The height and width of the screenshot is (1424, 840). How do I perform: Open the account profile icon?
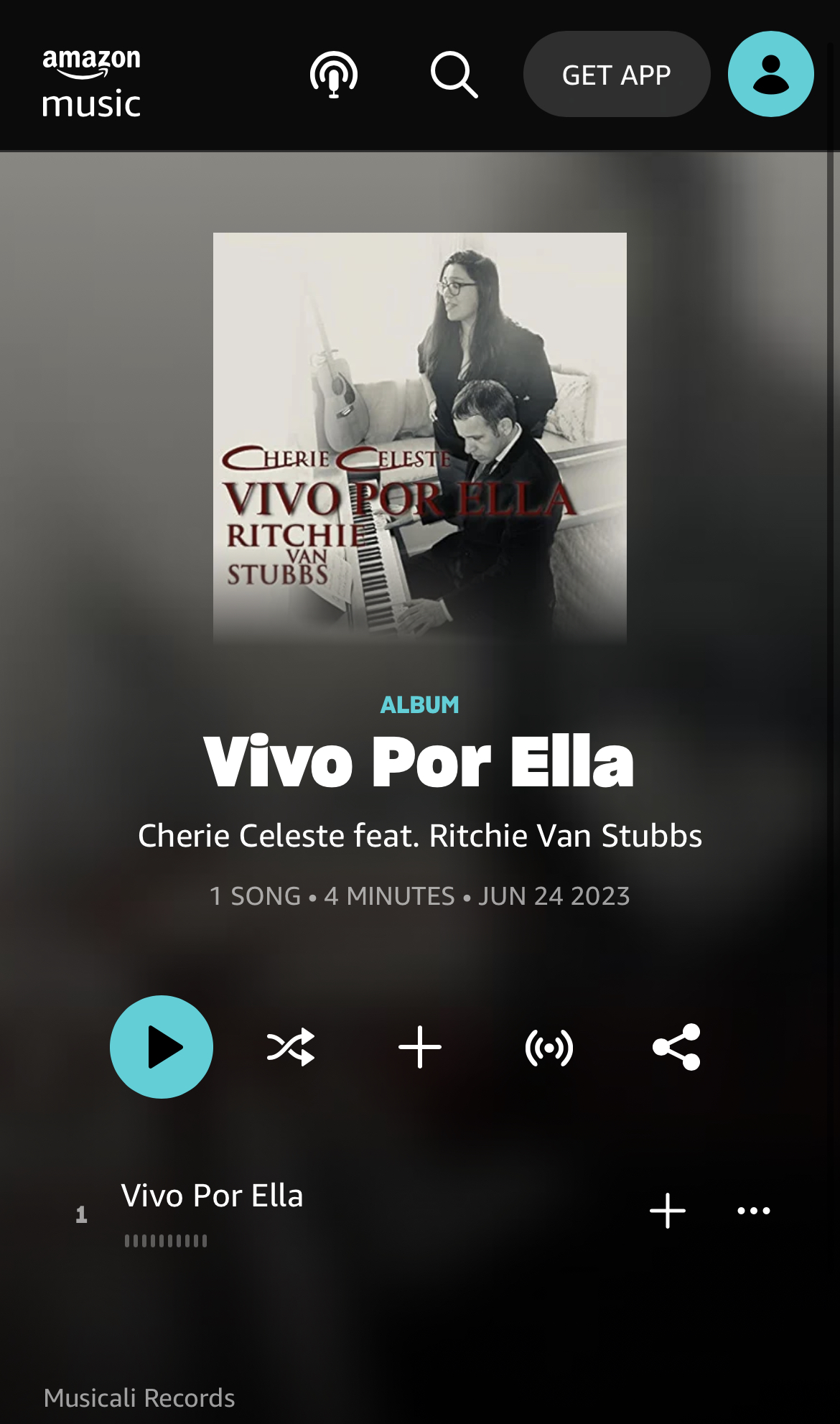[x=770, y=74]
